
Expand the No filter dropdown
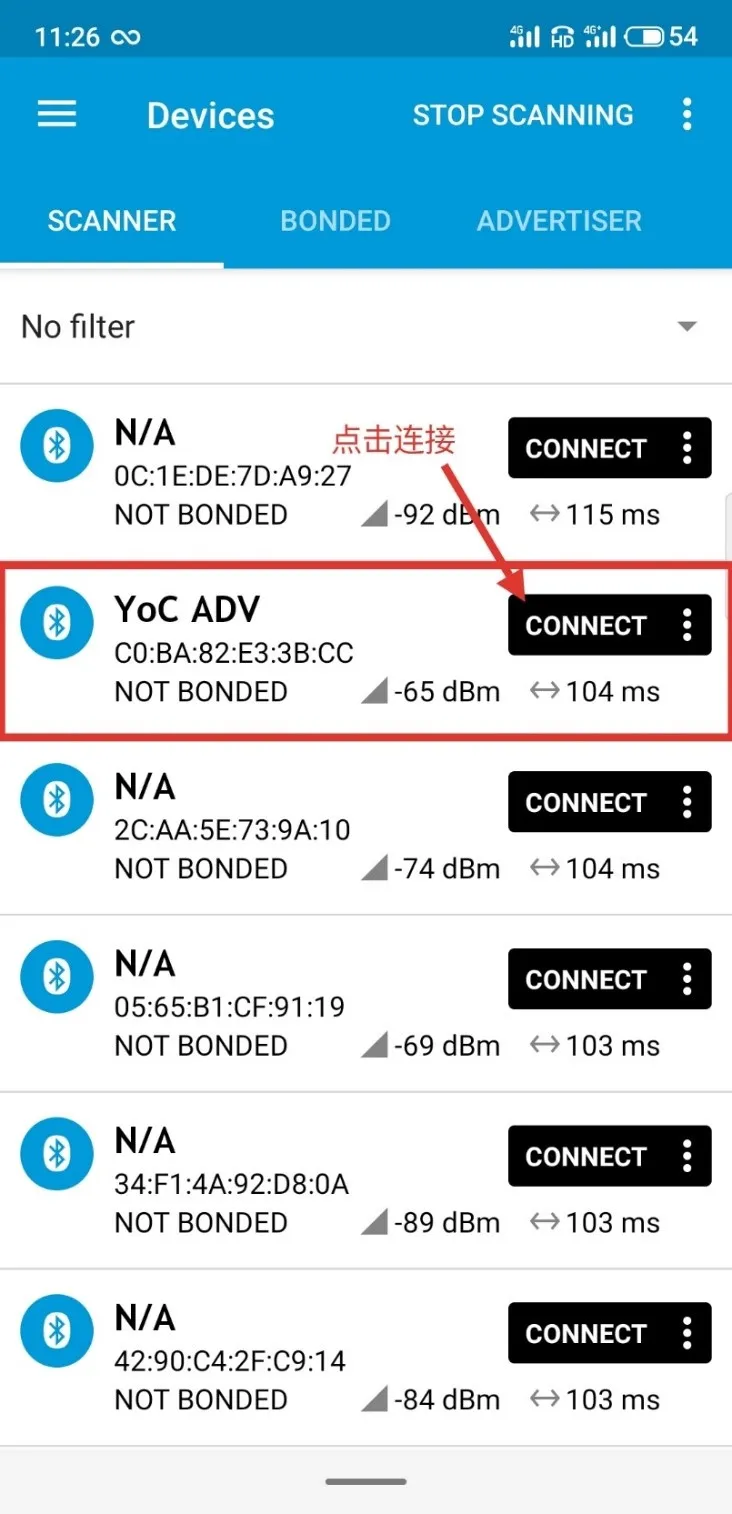686,327
